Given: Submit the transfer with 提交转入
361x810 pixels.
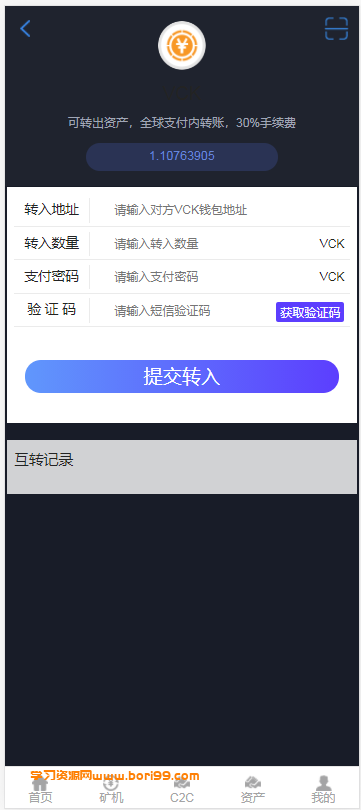Looking at the screenshot, I should (182, 377).
